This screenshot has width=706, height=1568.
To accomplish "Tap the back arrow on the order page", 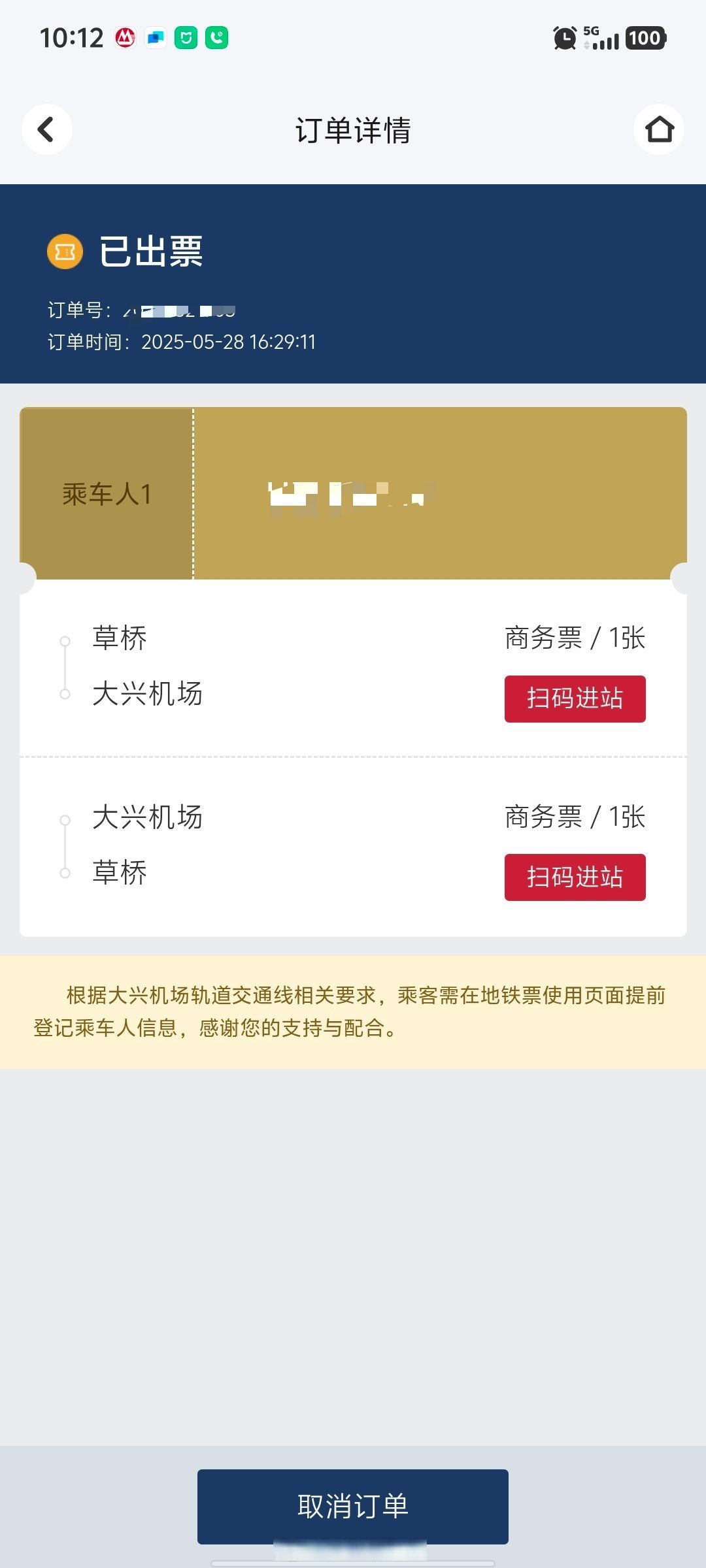I will 46,130.
